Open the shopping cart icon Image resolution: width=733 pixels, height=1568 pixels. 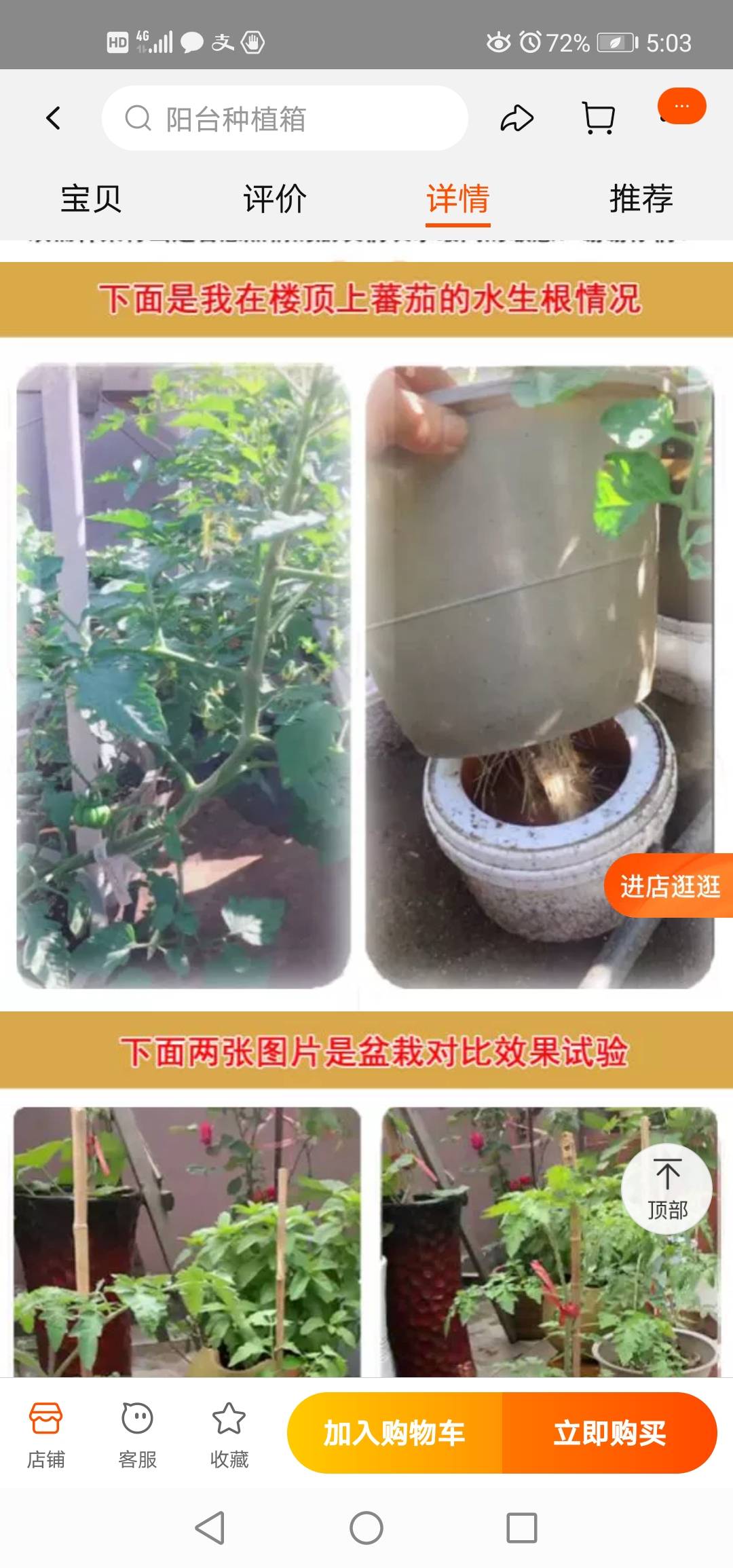599,118
